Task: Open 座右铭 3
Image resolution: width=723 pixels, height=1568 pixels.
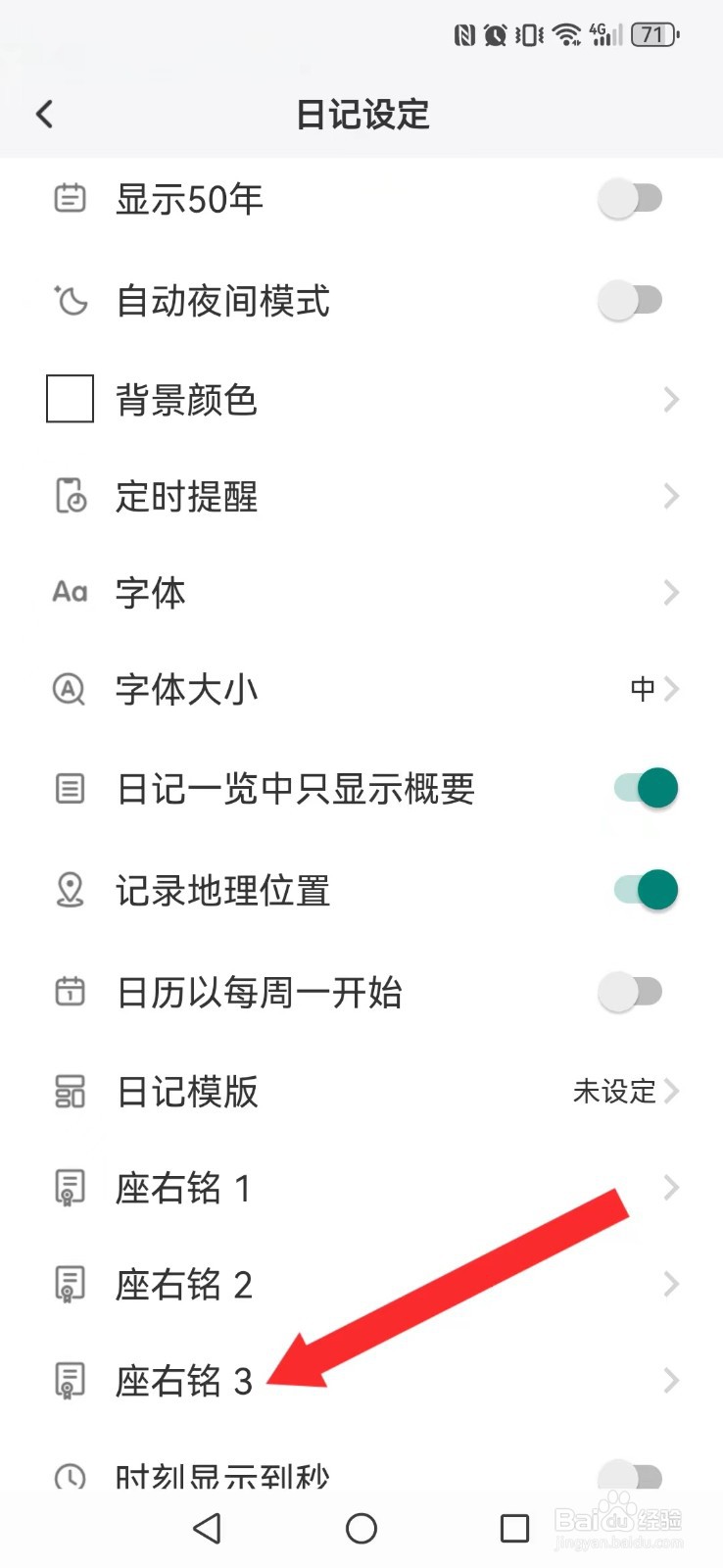Action: (x=361, y=1381)
